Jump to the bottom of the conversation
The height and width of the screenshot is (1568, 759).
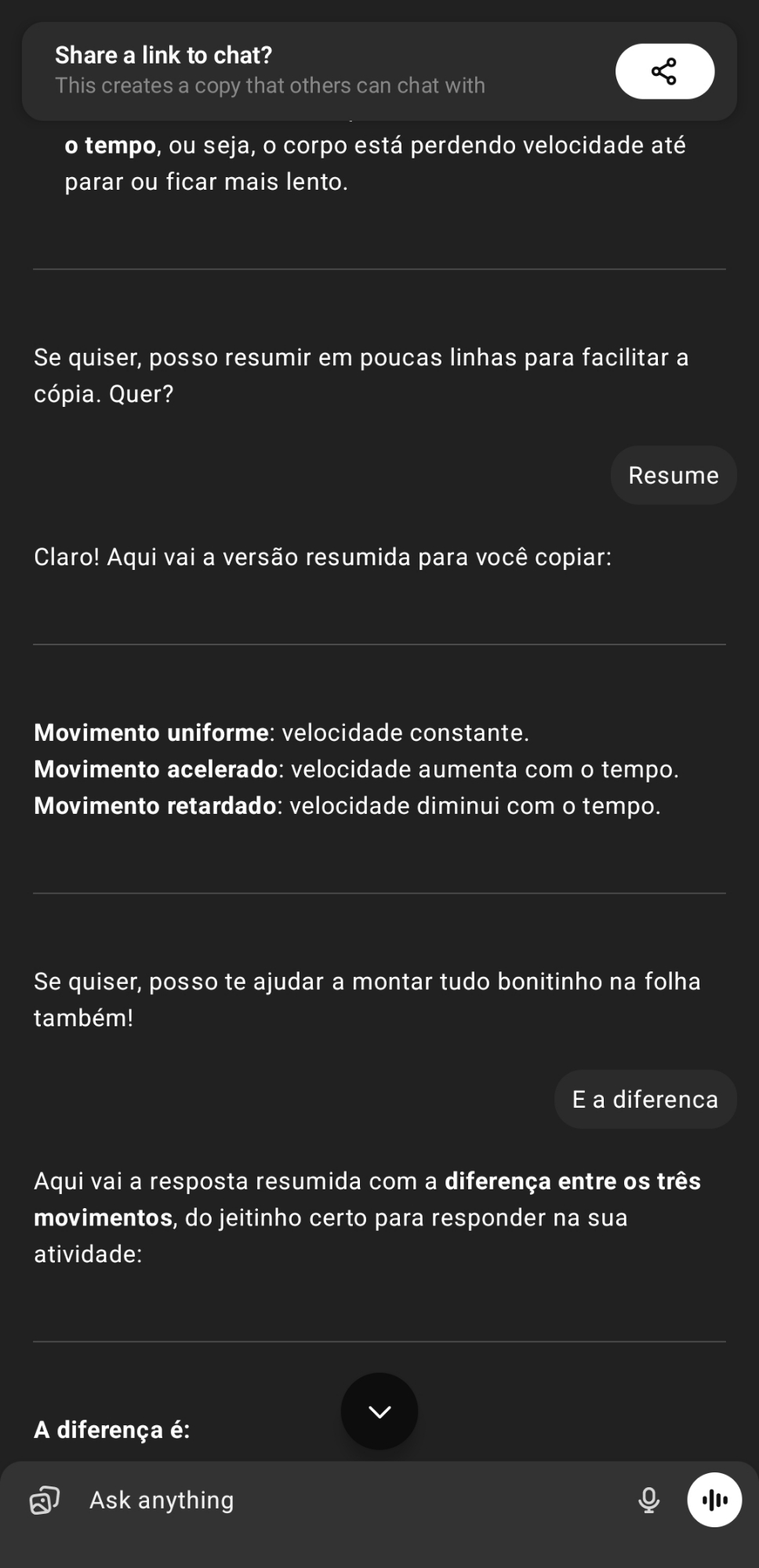tap(379, 1411)
